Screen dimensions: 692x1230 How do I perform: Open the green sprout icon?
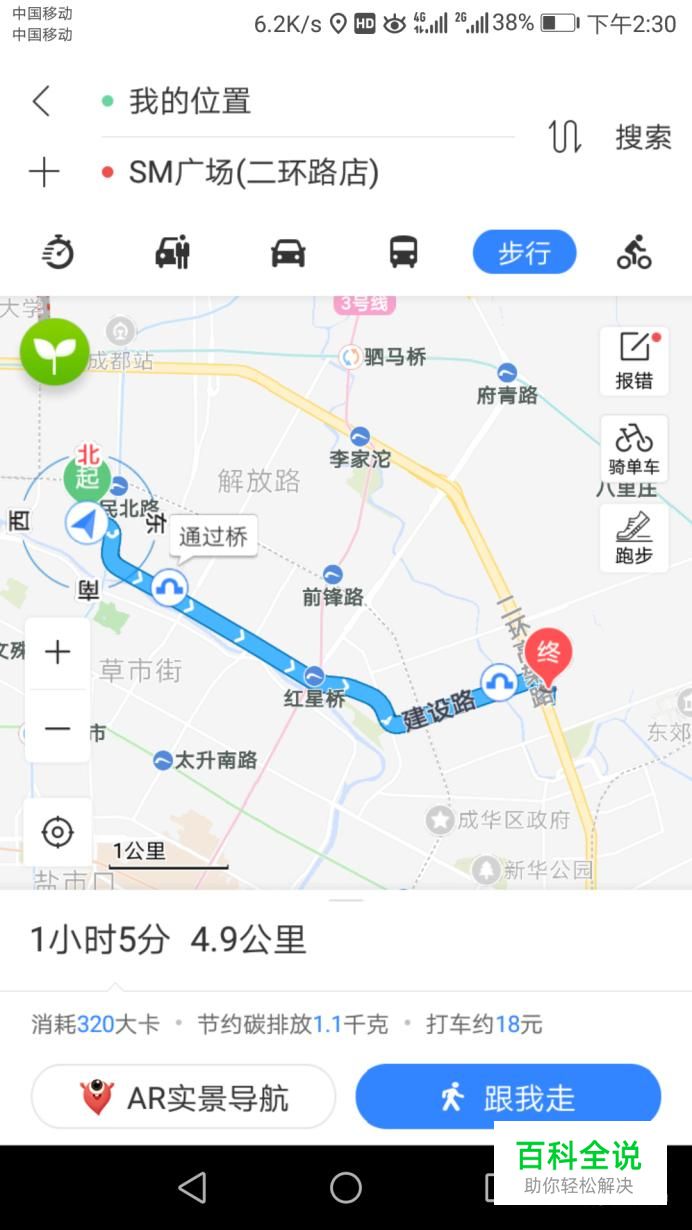tap(55, 352)
